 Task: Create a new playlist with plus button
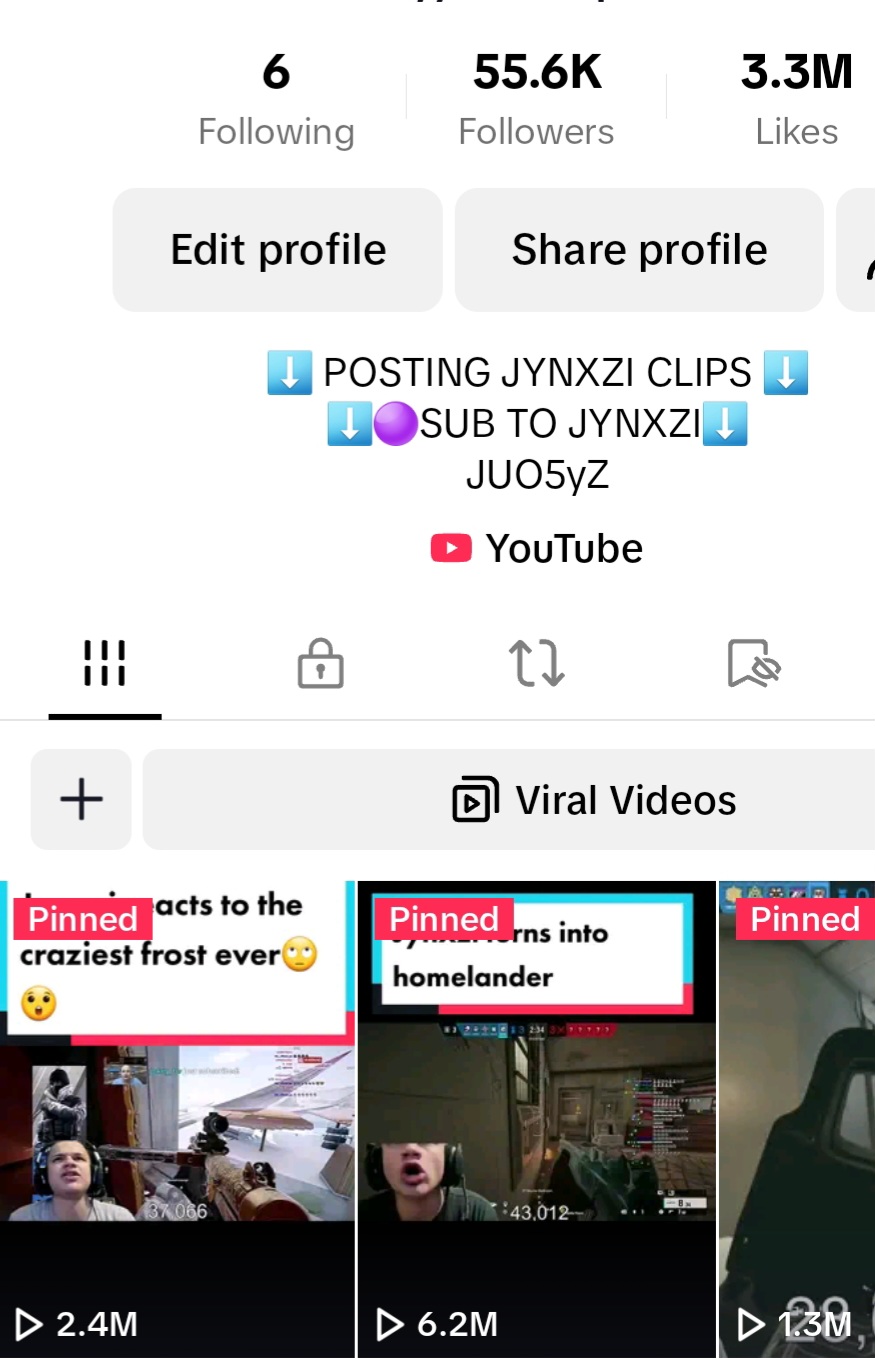pos(81,800)
